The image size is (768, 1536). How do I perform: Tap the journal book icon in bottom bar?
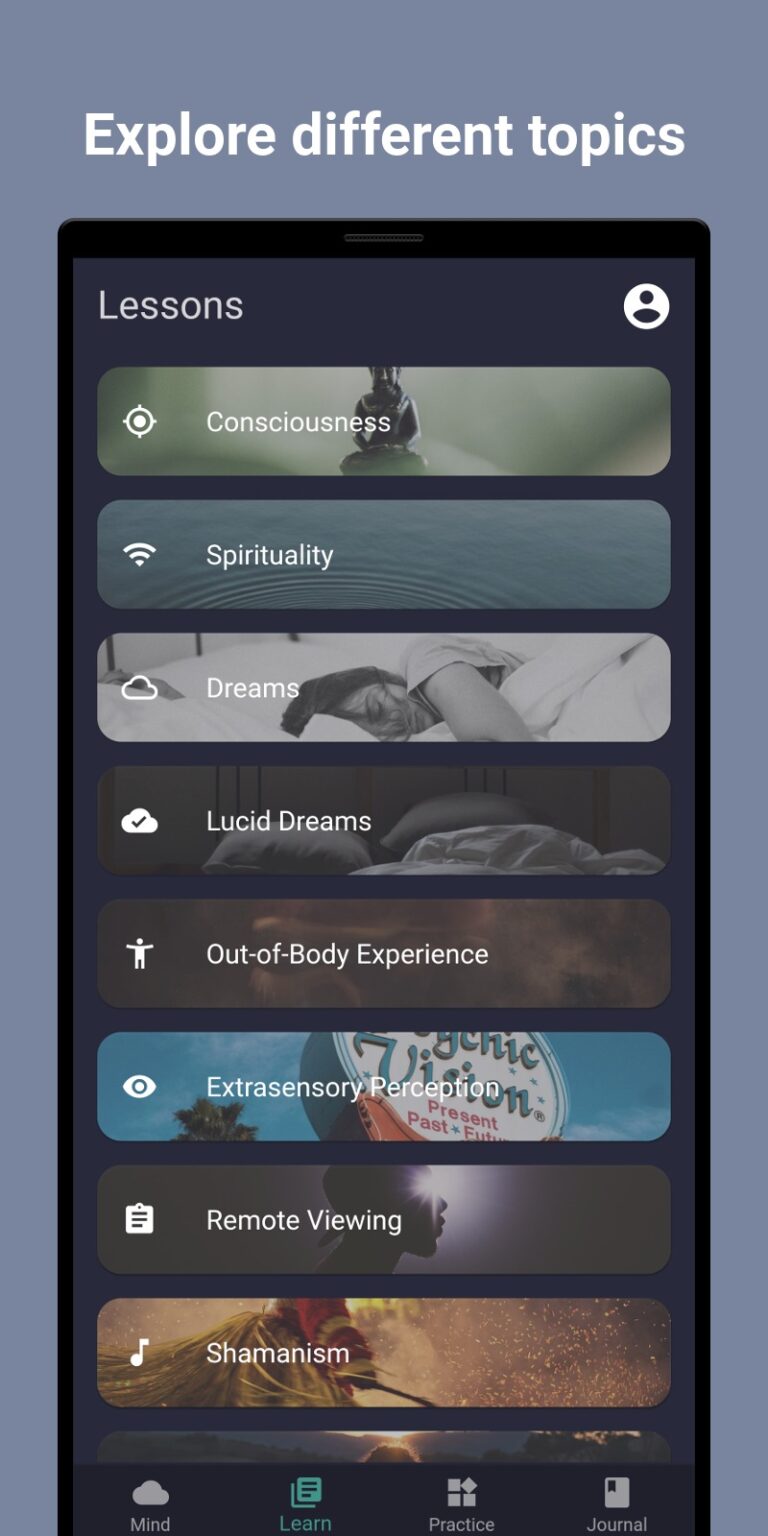[x=615, y=1490]
